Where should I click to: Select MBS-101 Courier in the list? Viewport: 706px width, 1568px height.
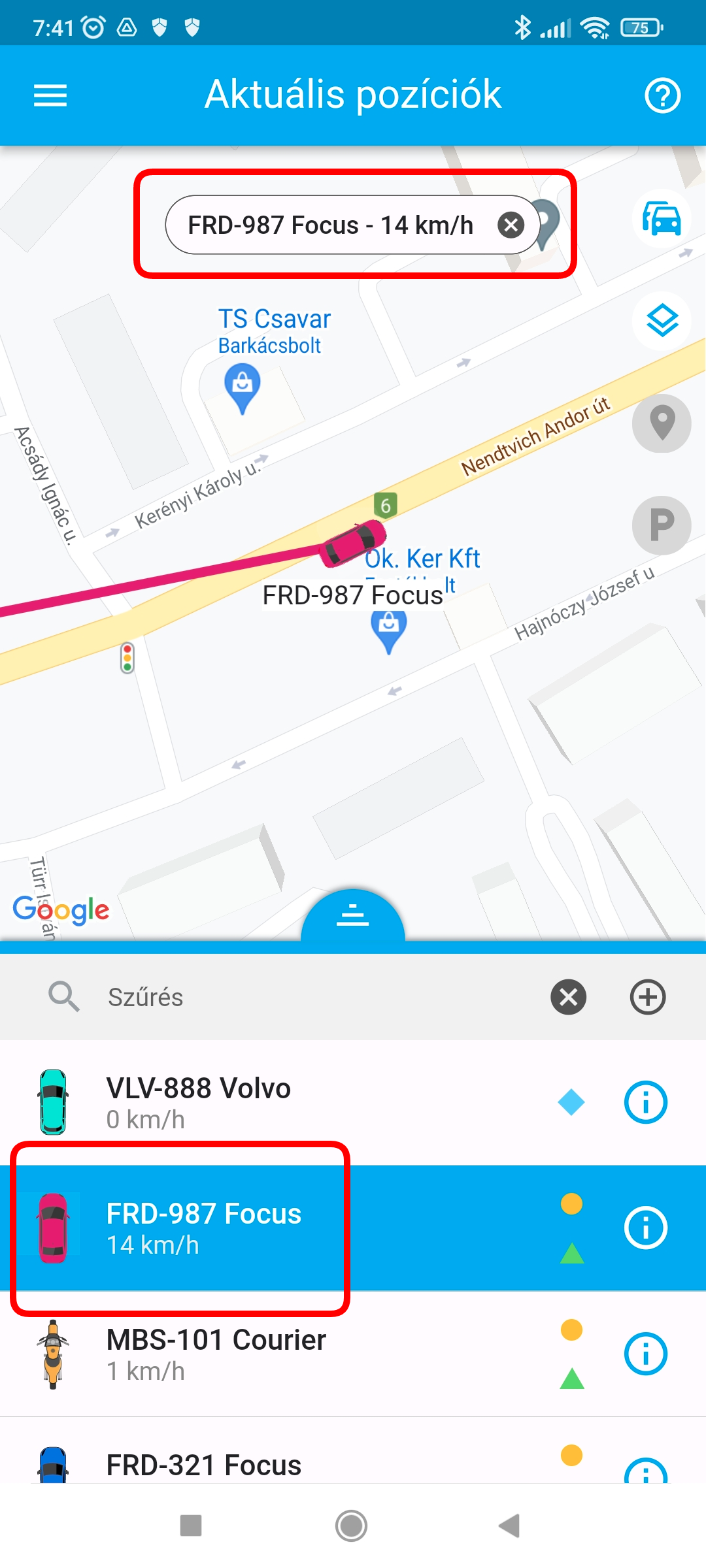click(261, 1354)
